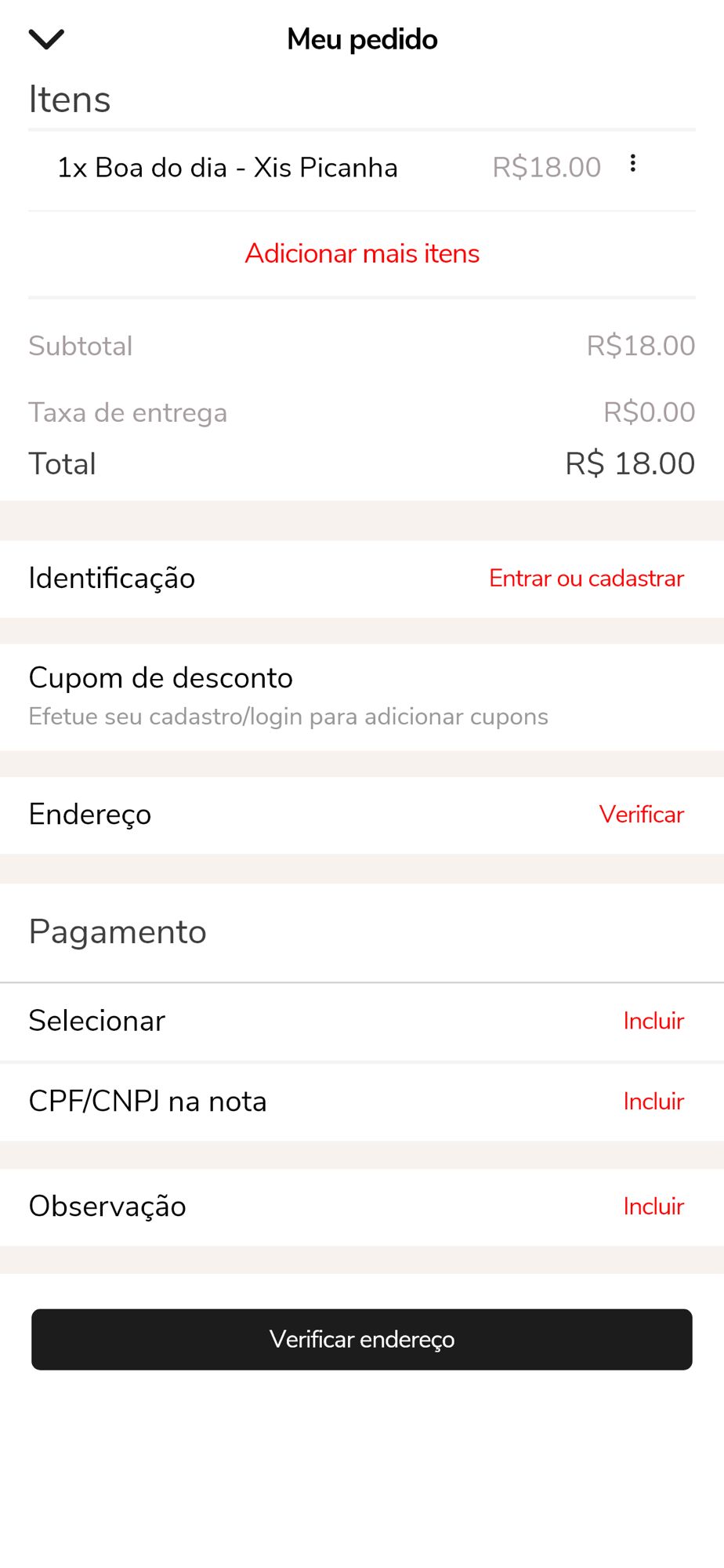This screenshot has height=1568, width=724.
Task: Tap Adicionar mais itens
Action: pyautogui.click(x=362, y=254)
